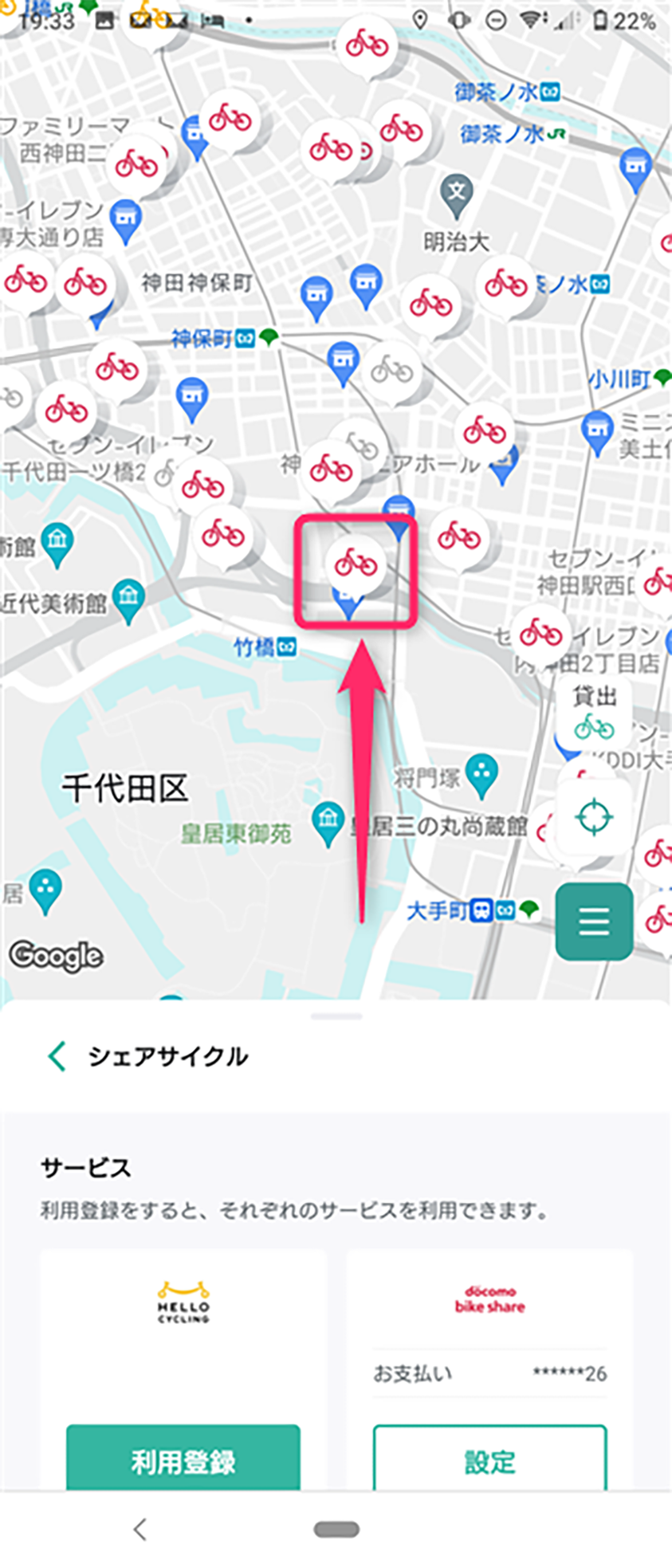Select the gray bike marker near 神保町
Image resolution: width=672 pixels, height=1568 pixels.
[x=392, y=370]
